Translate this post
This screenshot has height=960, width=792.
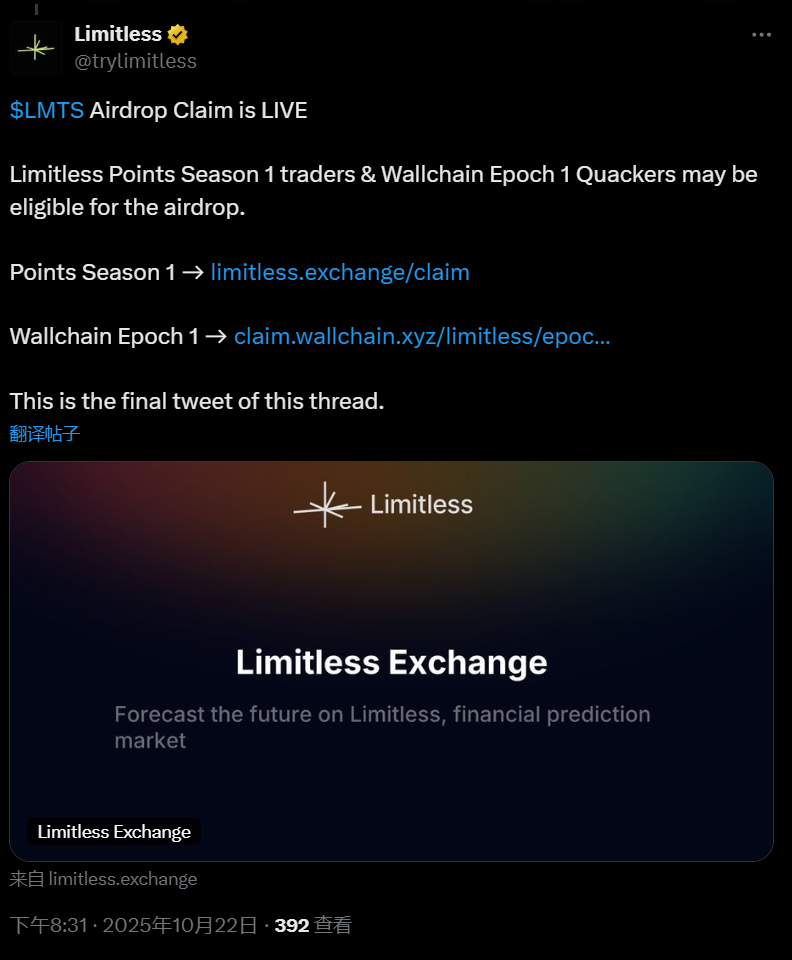pyautogui.click(x=44, y=433)
